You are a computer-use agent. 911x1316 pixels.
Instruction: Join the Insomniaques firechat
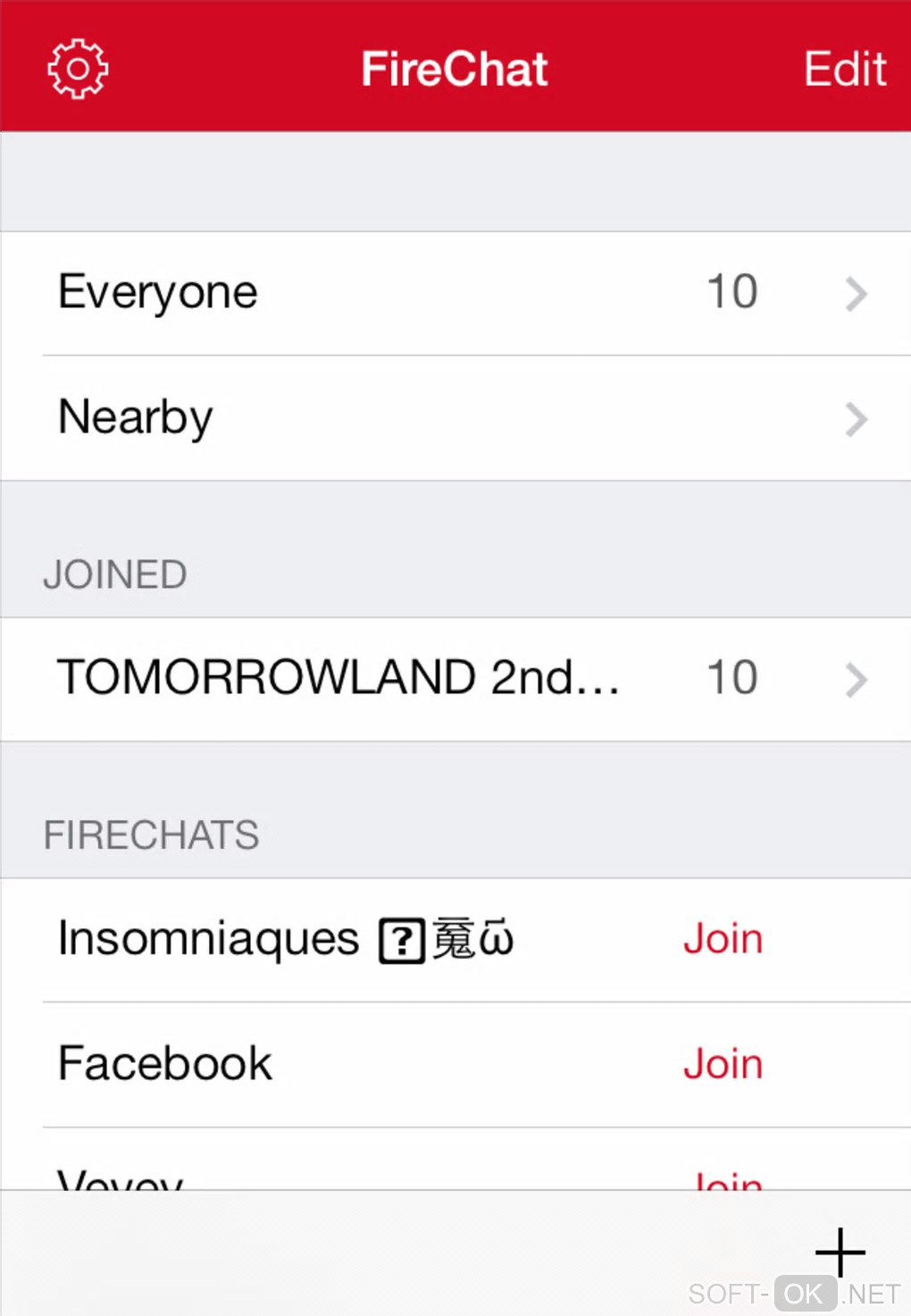pos(723,940)
